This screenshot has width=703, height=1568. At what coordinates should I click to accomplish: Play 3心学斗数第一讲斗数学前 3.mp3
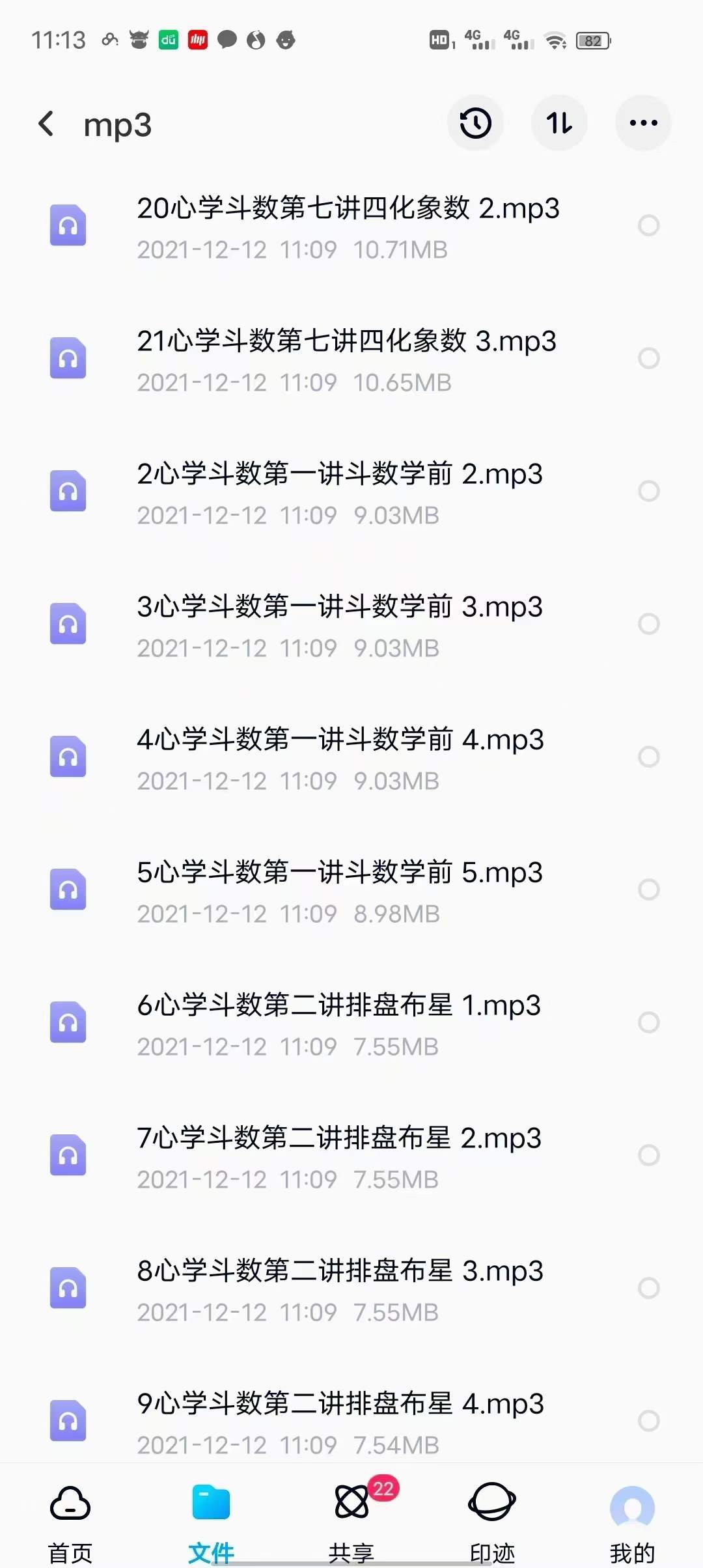pyautogui.click(x=340, y=606)
